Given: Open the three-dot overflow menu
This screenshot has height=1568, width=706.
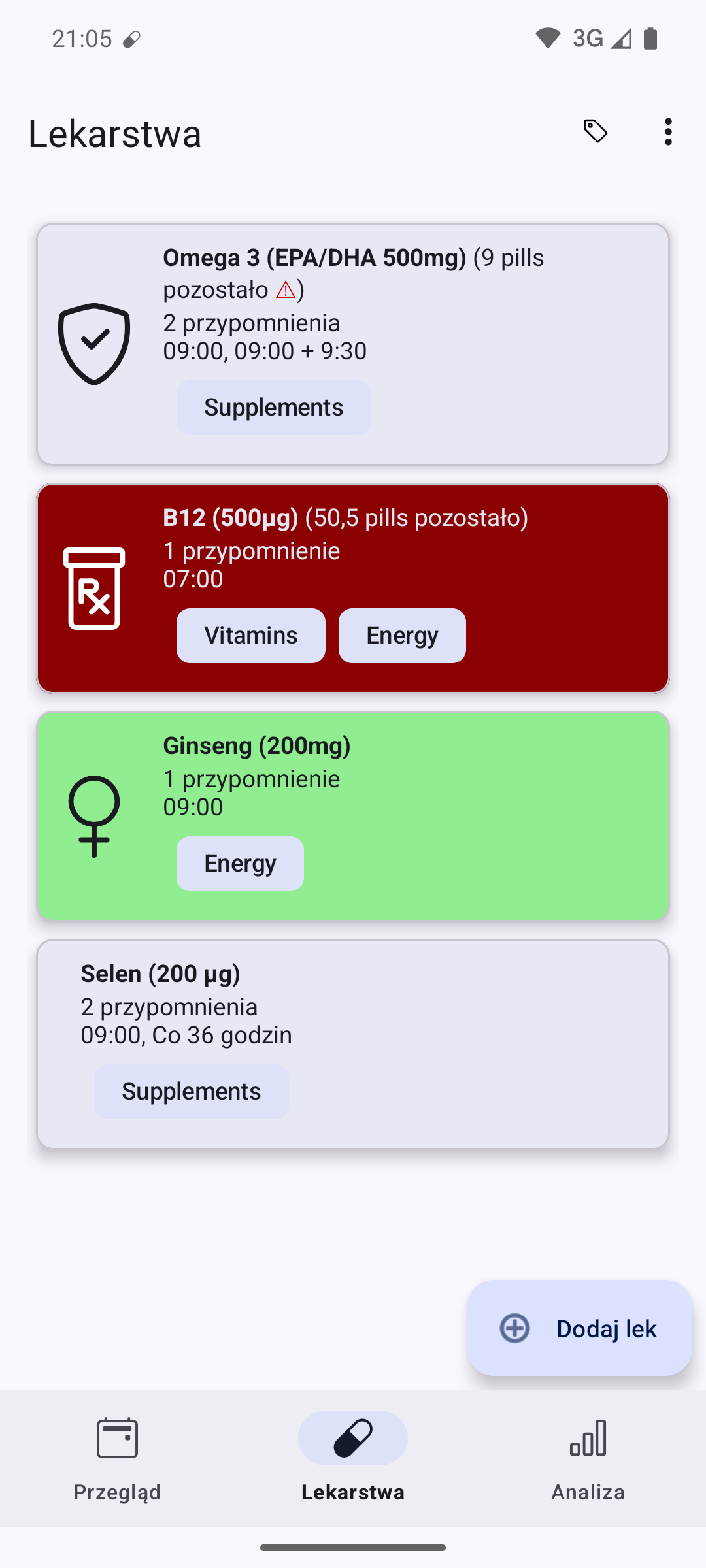Looking at the screenshot, I should click(x=667, y=132).
